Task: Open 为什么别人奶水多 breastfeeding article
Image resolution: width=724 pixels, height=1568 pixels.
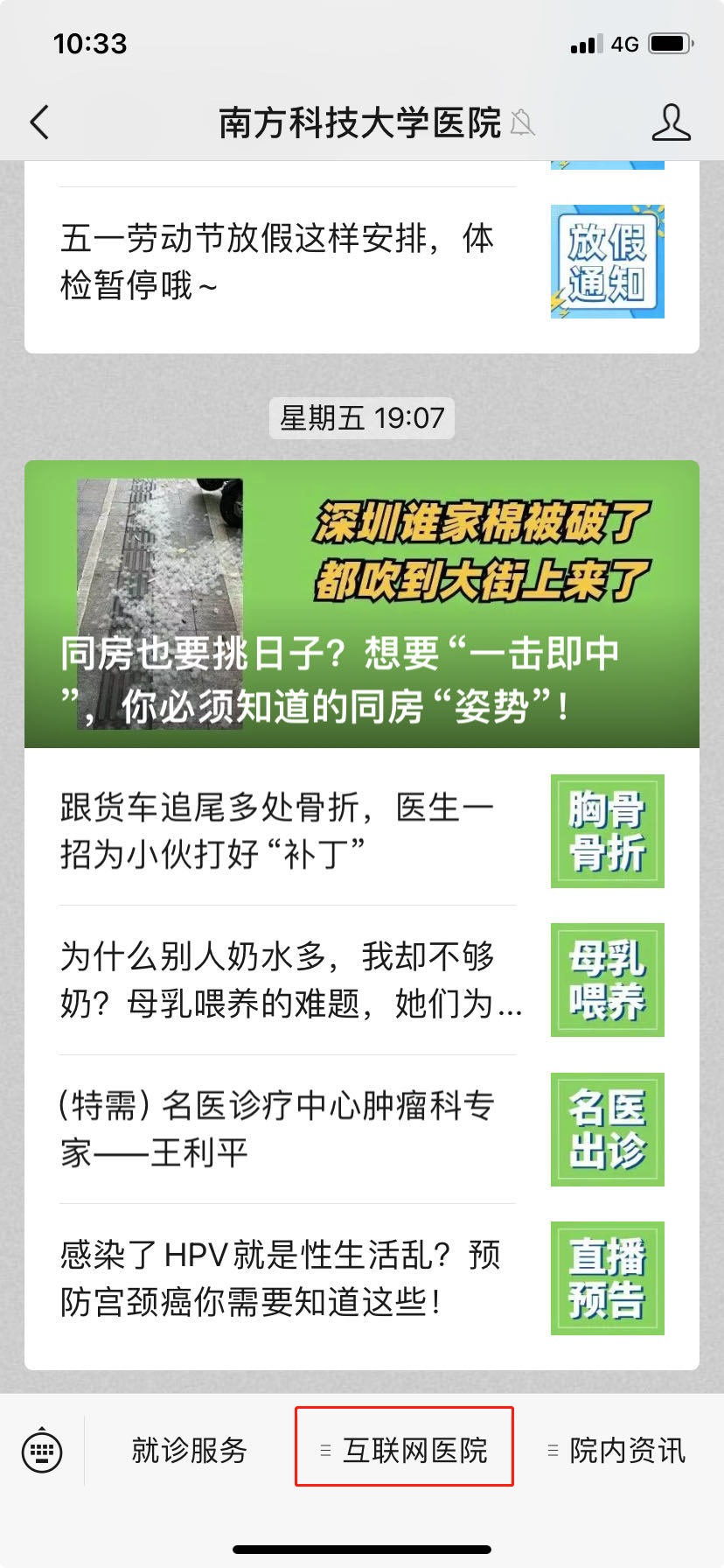Action: point(289,980)
